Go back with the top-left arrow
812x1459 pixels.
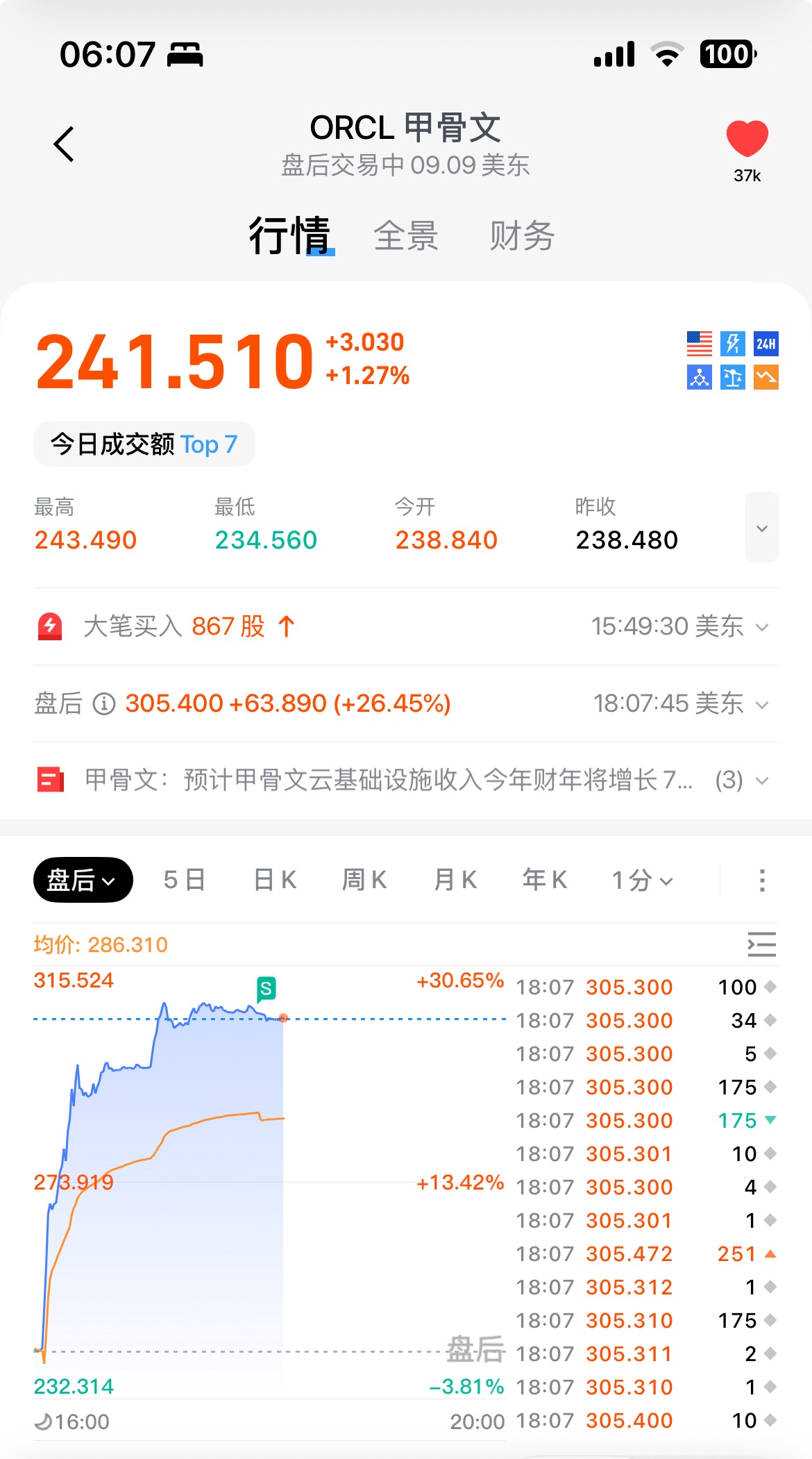pos(64,144)
